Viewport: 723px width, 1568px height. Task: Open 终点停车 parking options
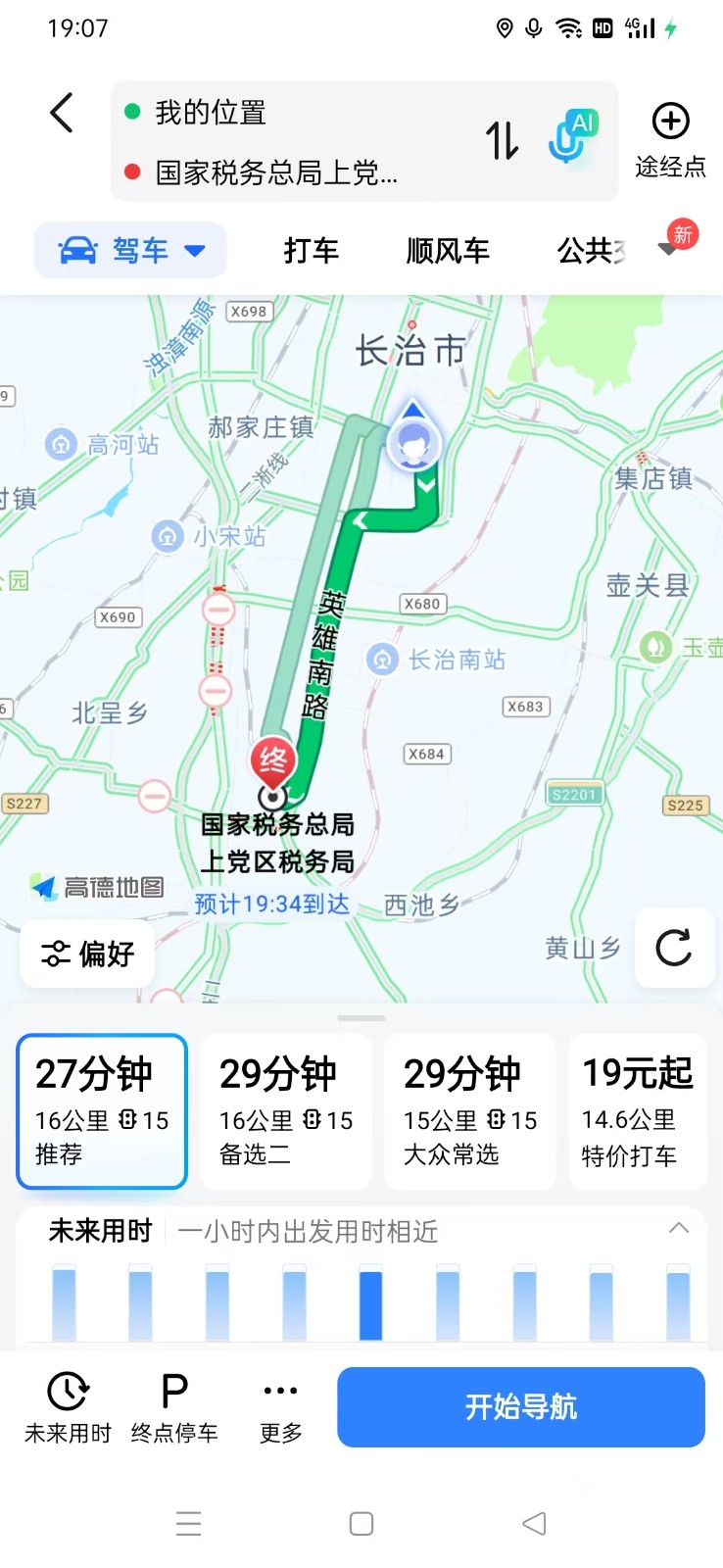pos(174,1407)
